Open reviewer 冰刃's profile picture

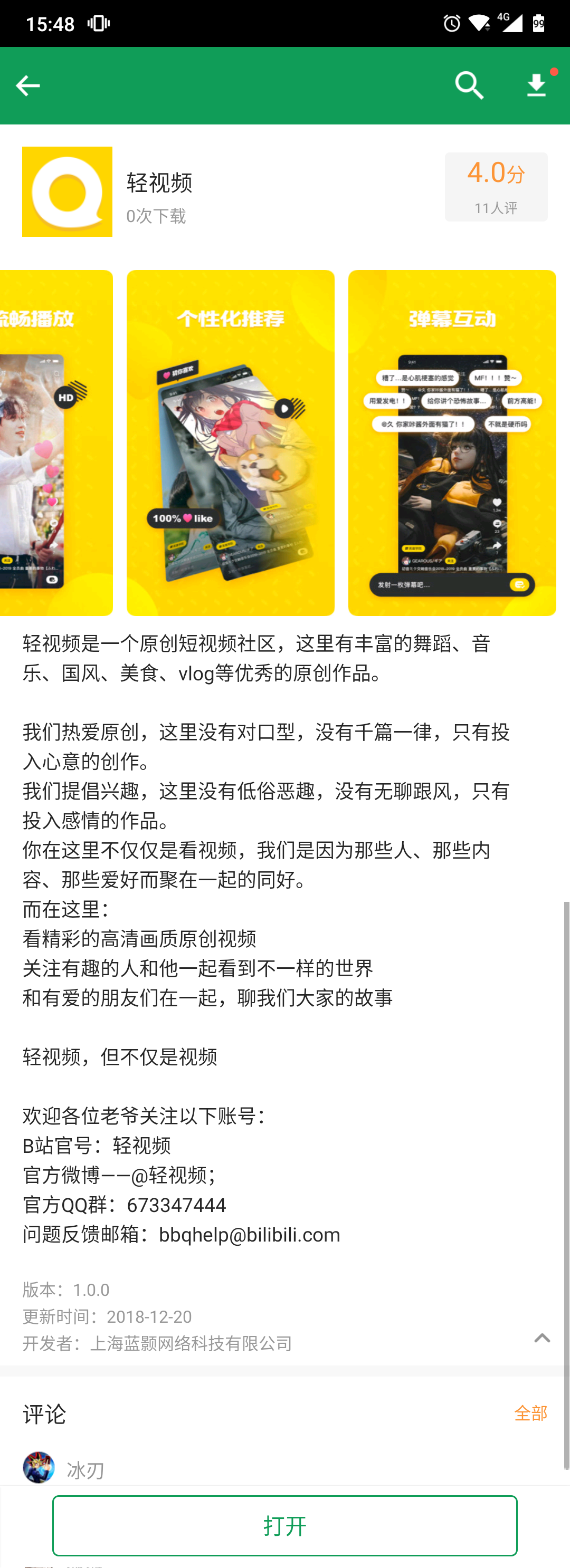[x=39, y=1468]
